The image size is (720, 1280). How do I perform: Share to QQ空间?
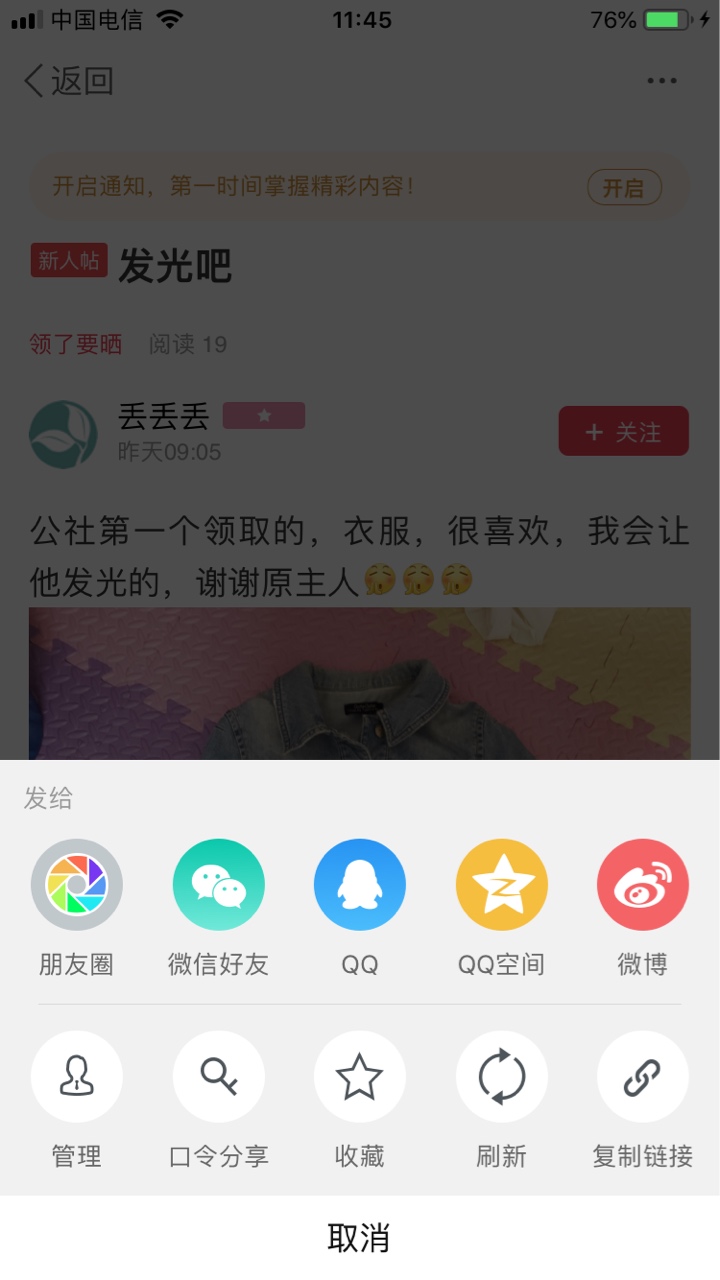pos(501,885)
